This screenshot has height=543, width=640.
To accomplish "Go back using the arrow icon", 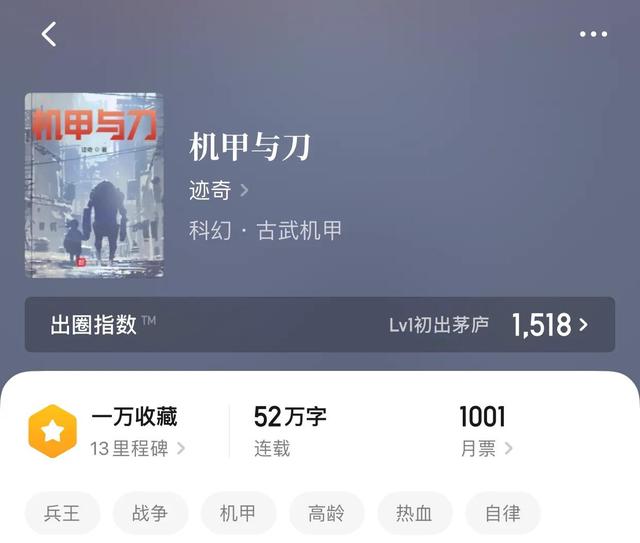I will click(x=49, y=34).
